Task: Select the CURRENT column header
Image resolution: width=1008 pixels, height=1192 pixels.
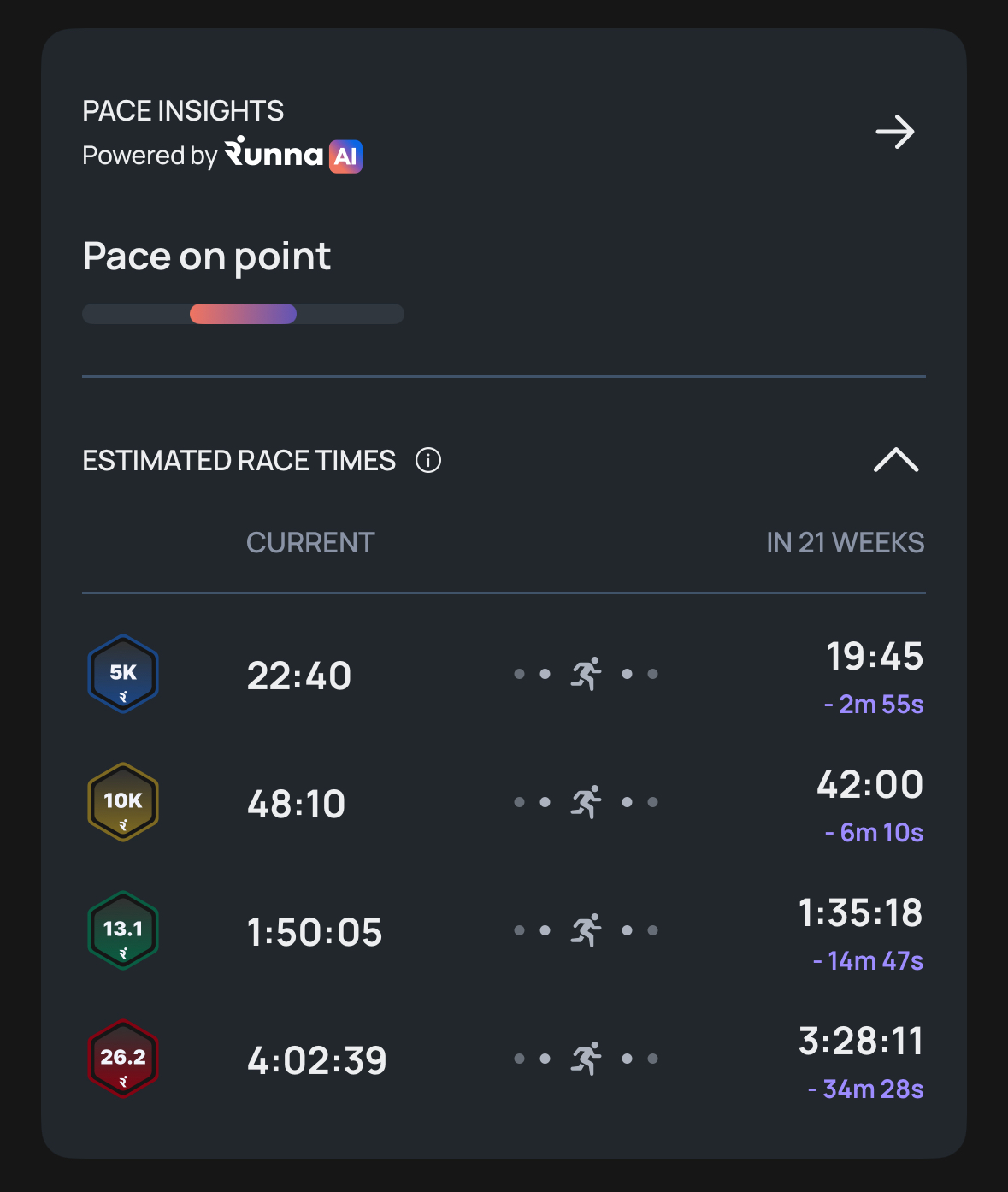Action: [x=310, y=542]
